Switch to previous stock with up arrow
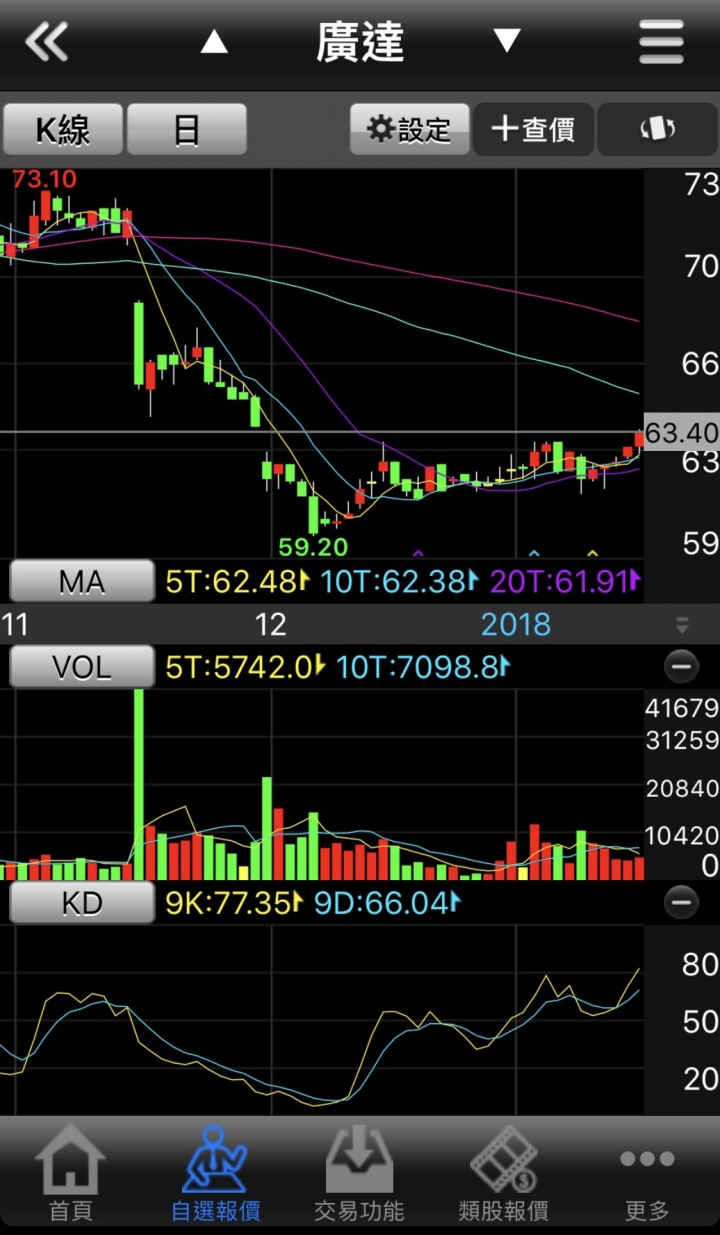Viewport: 720px width, 1235px height. tap(214, 42)
